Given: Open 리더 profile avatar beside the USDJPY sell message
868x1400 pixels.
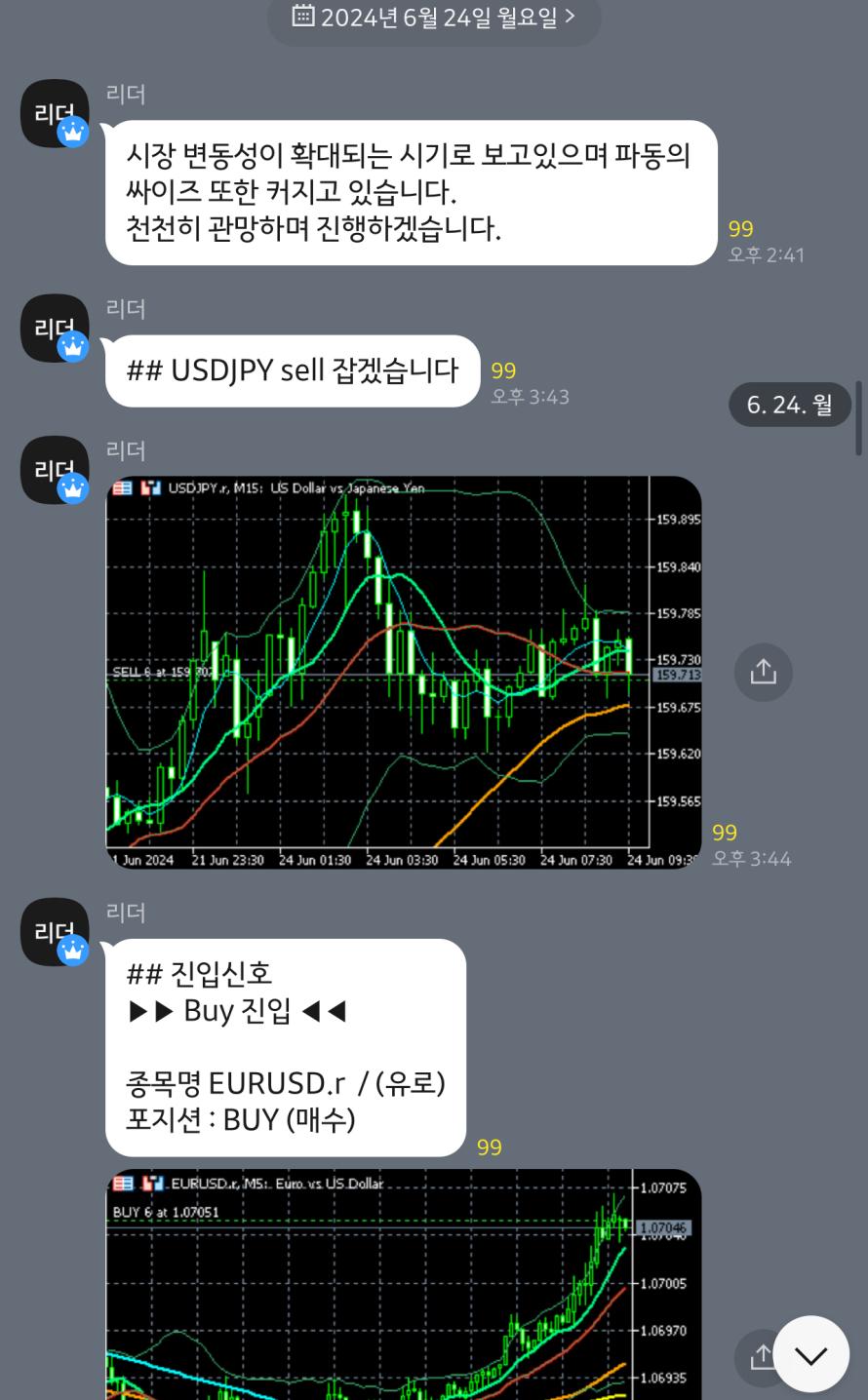Looking at the screenshot, I should (56, 329).
